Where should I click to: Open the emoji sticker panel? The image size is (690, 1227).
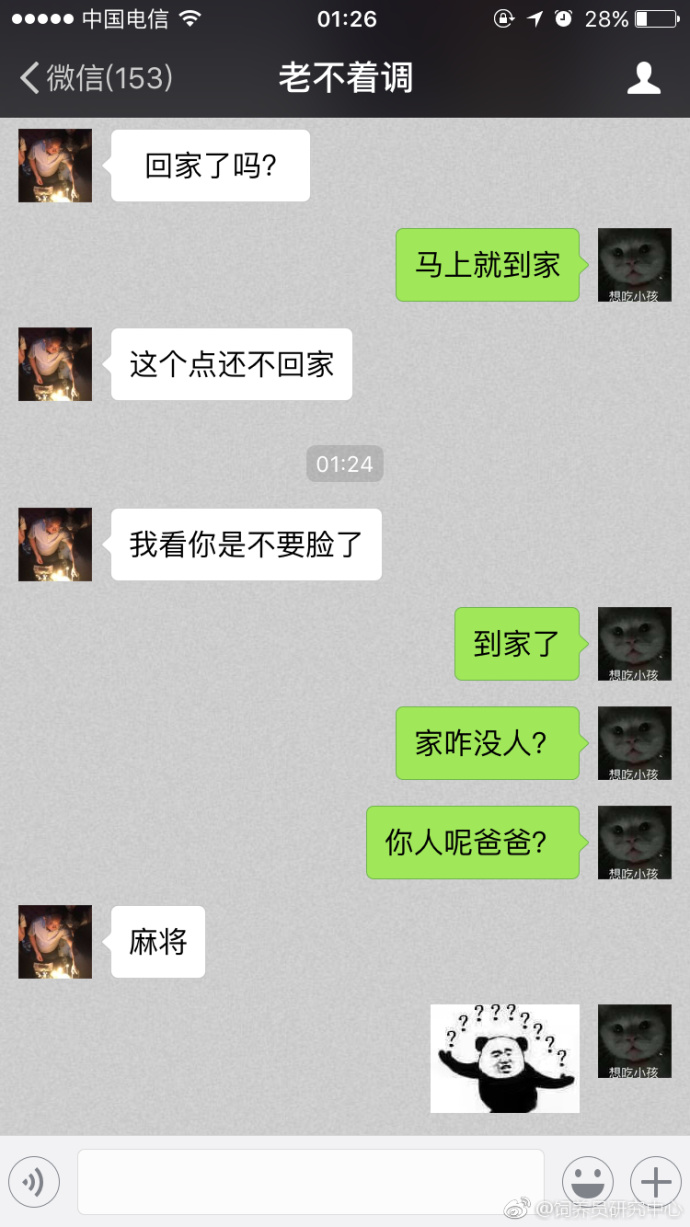[x=588, y=1183]
